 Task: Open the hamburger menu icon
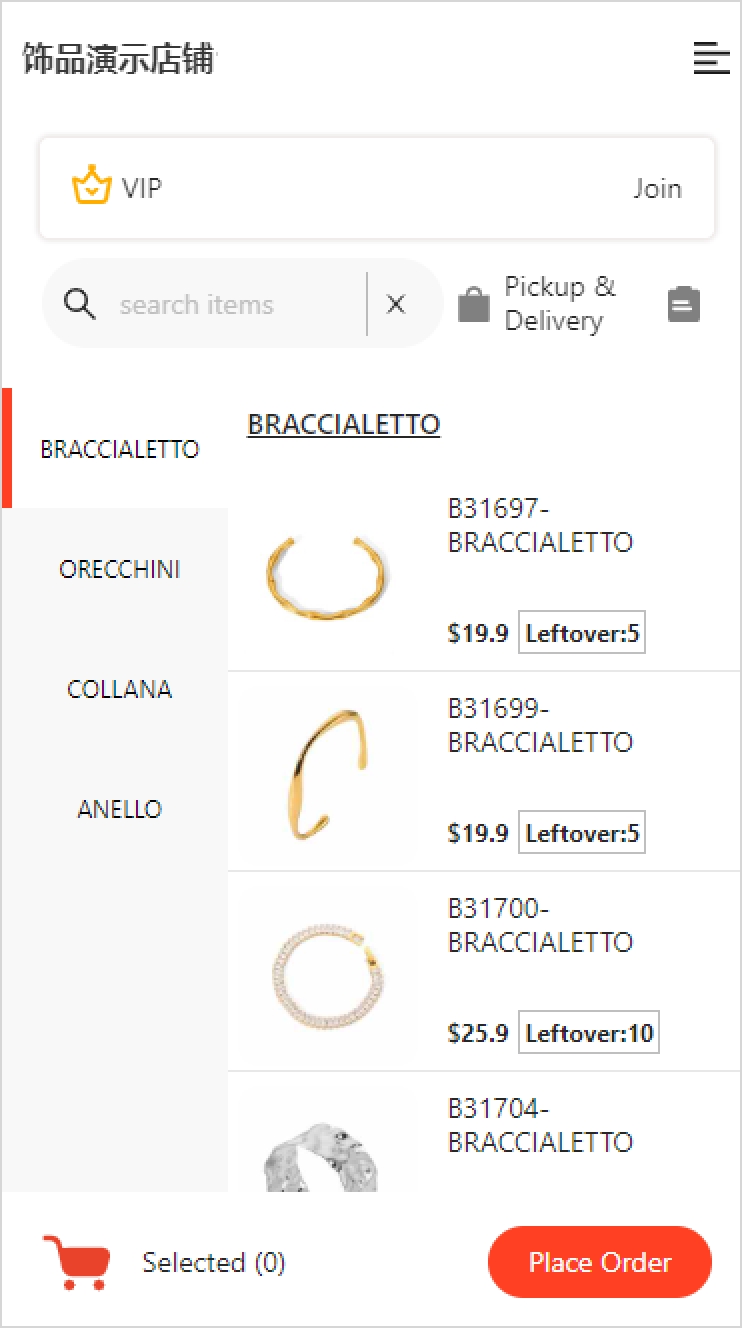click(x=711, y=58)
